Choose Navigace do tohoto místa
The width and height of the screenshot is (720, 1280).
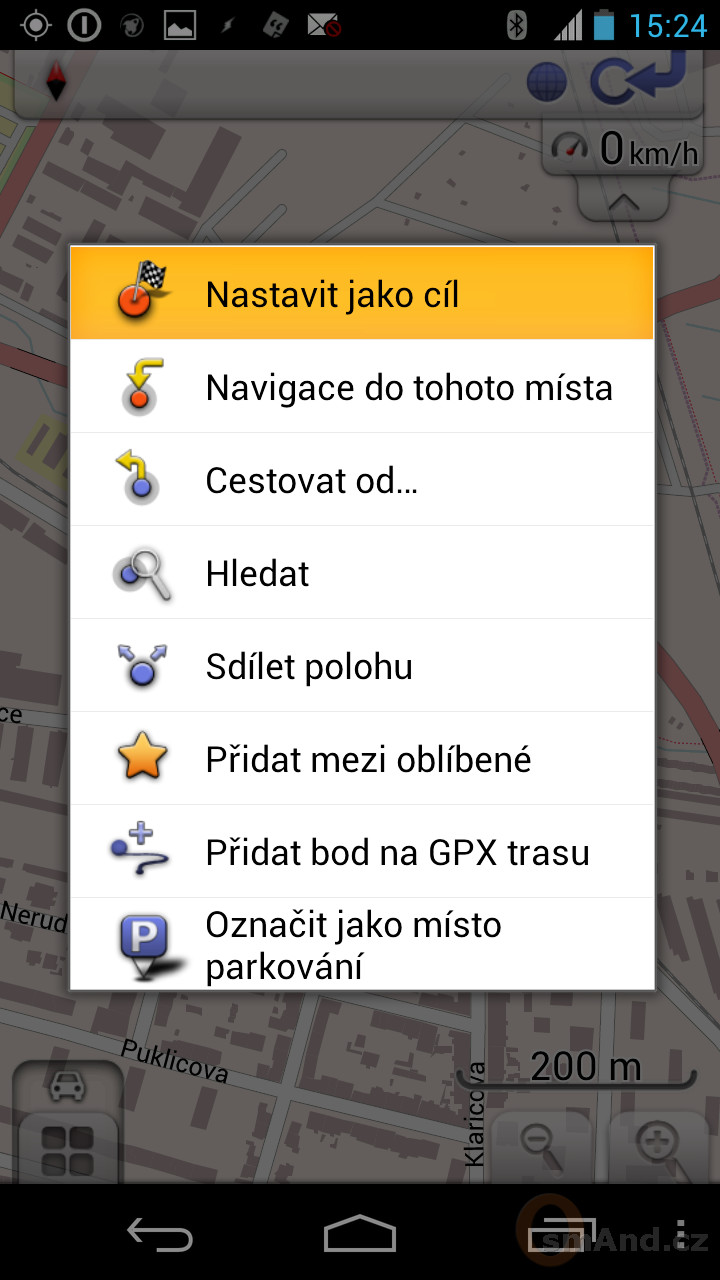pyautogui.click(x=362, y=387)
